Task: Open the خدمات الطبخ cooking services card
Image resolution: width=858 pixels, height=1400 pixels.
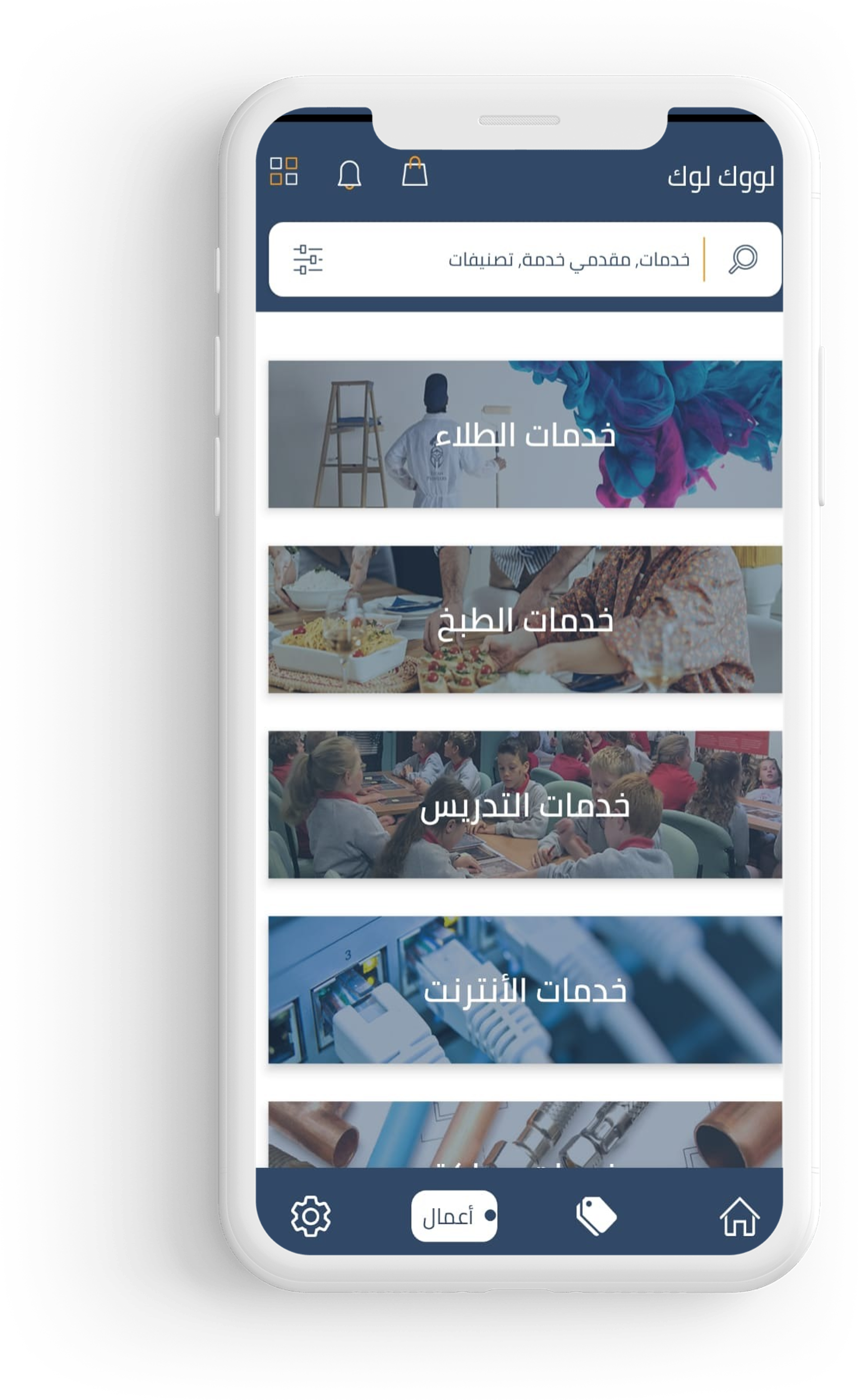Action: click(x=525, y=619)
